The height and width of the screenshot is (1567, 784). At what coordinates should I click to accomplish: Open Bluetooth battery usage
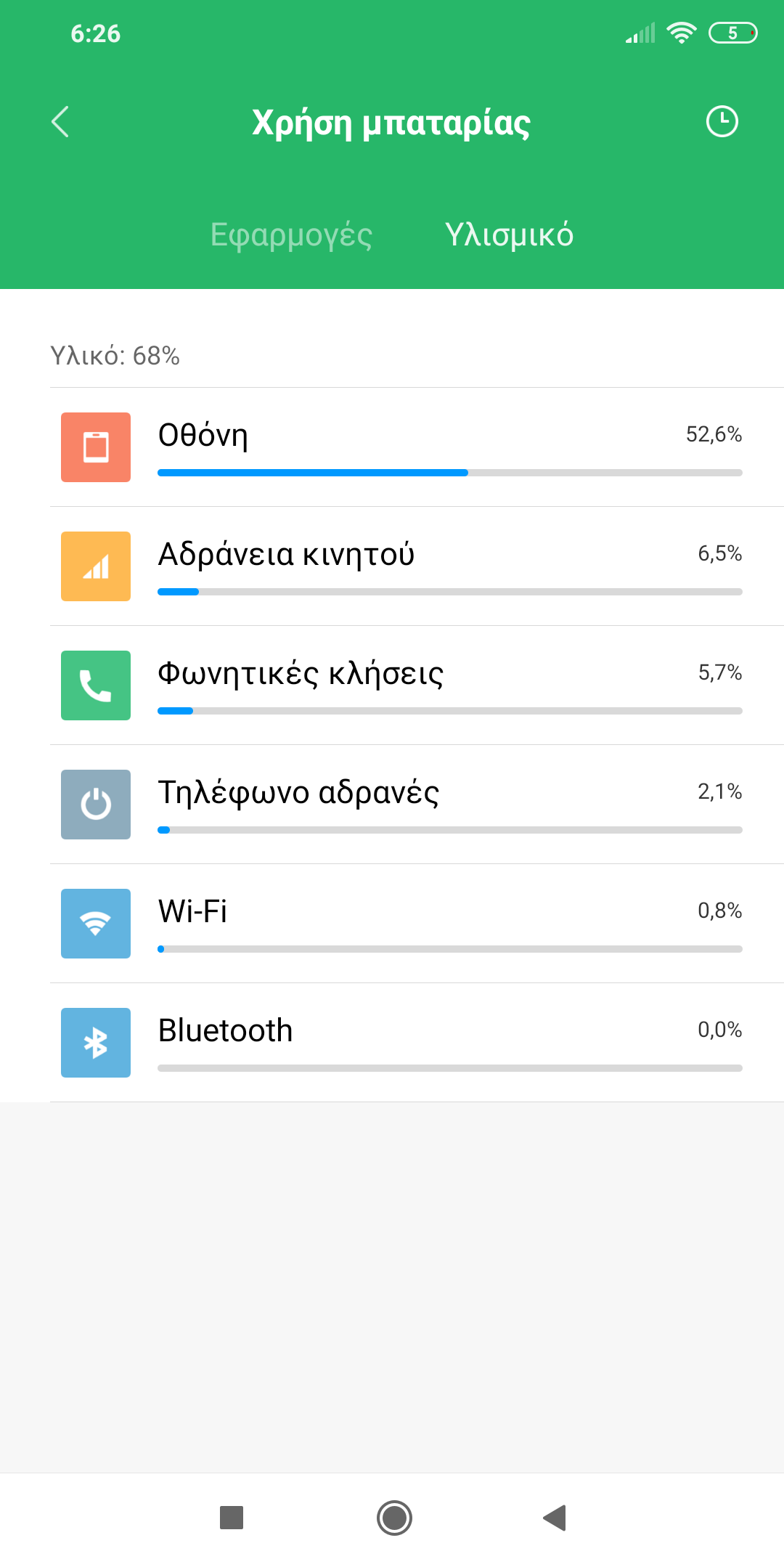click(x=417, y=1043)
